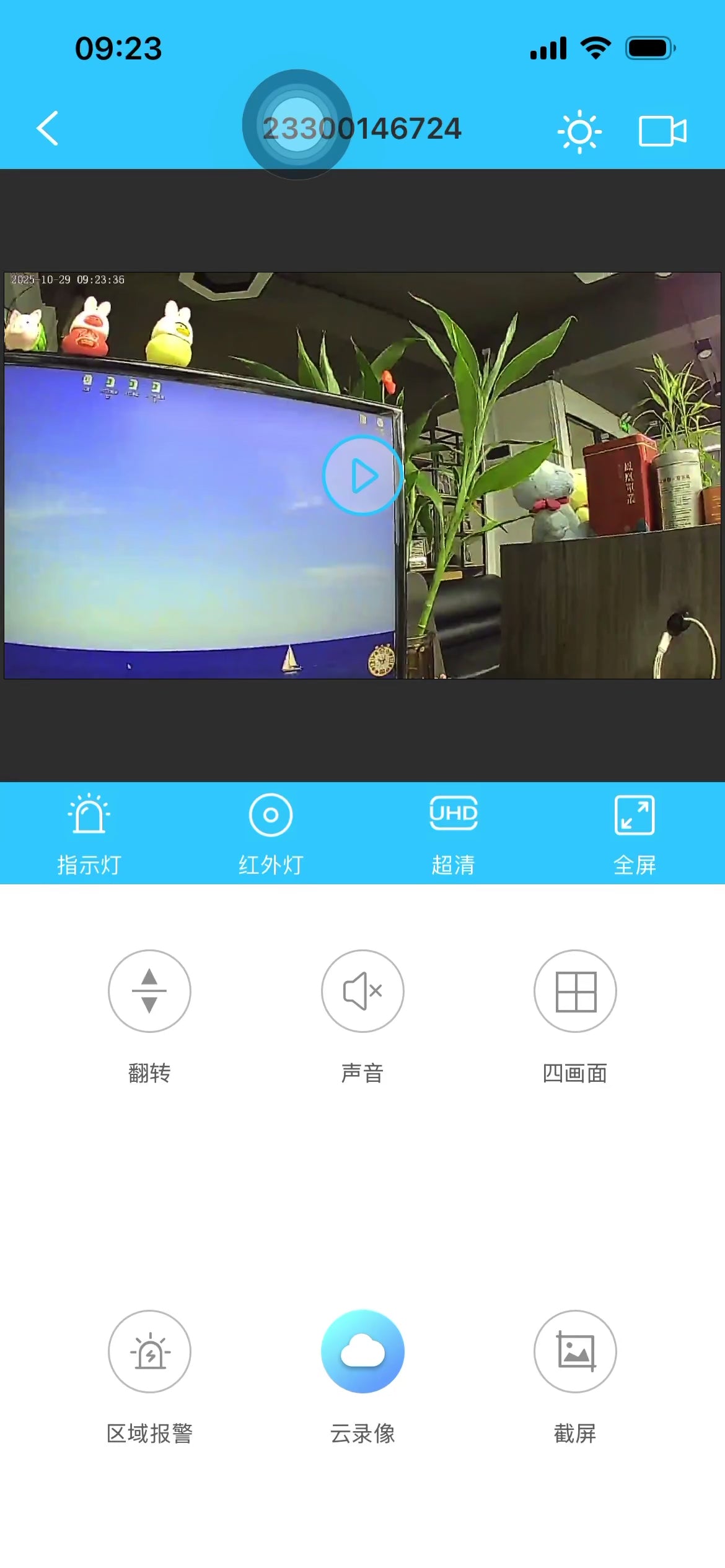Open 区域报警 area alarm settings
Image resolution: width=725 pixels, height=1568 pixels.
point(149,1352)
